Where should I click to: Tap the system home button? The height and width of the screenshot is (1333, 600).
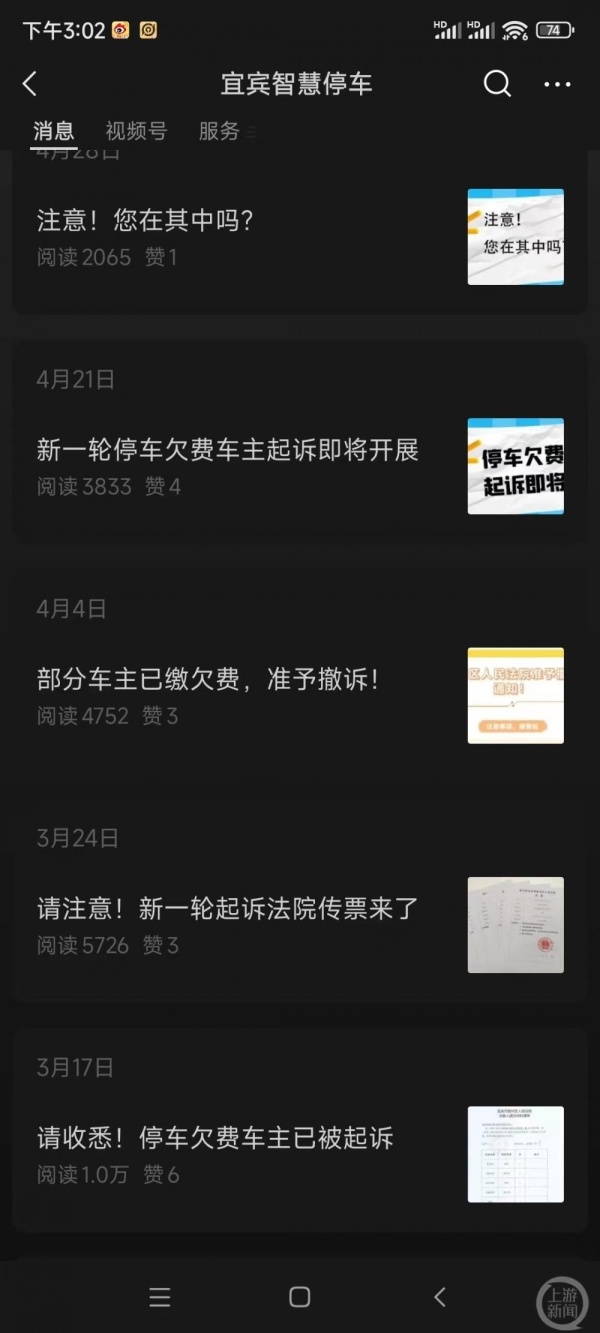pyautogui.click(x=299, y=1297)
